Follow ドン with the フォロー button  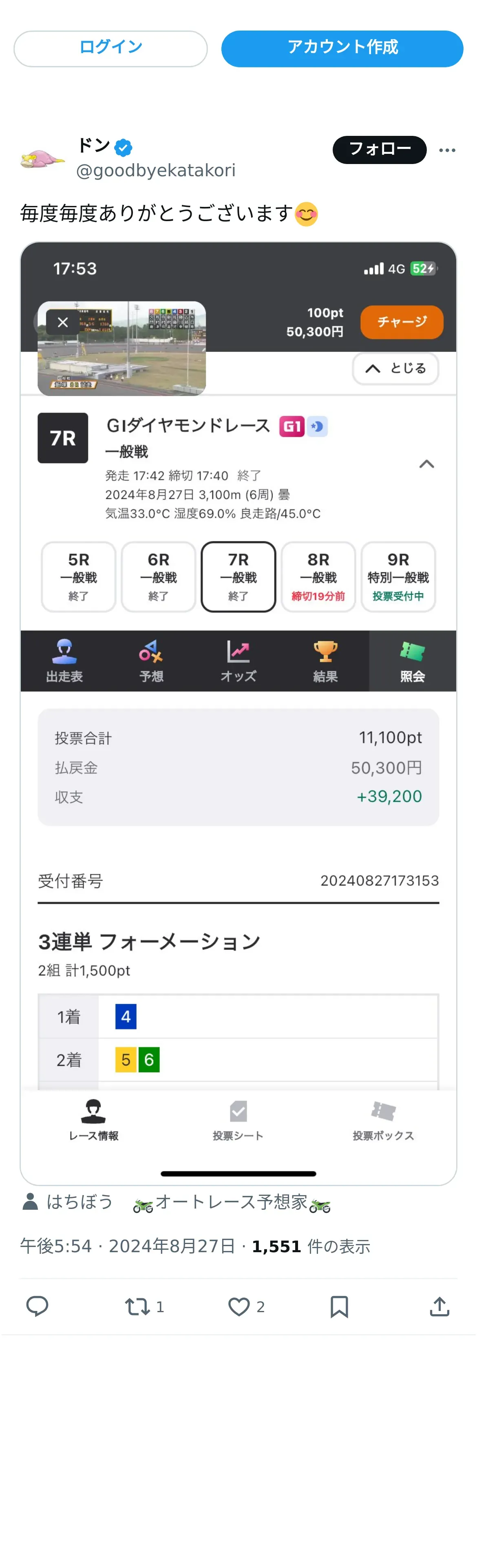click(x=379, y=150)
